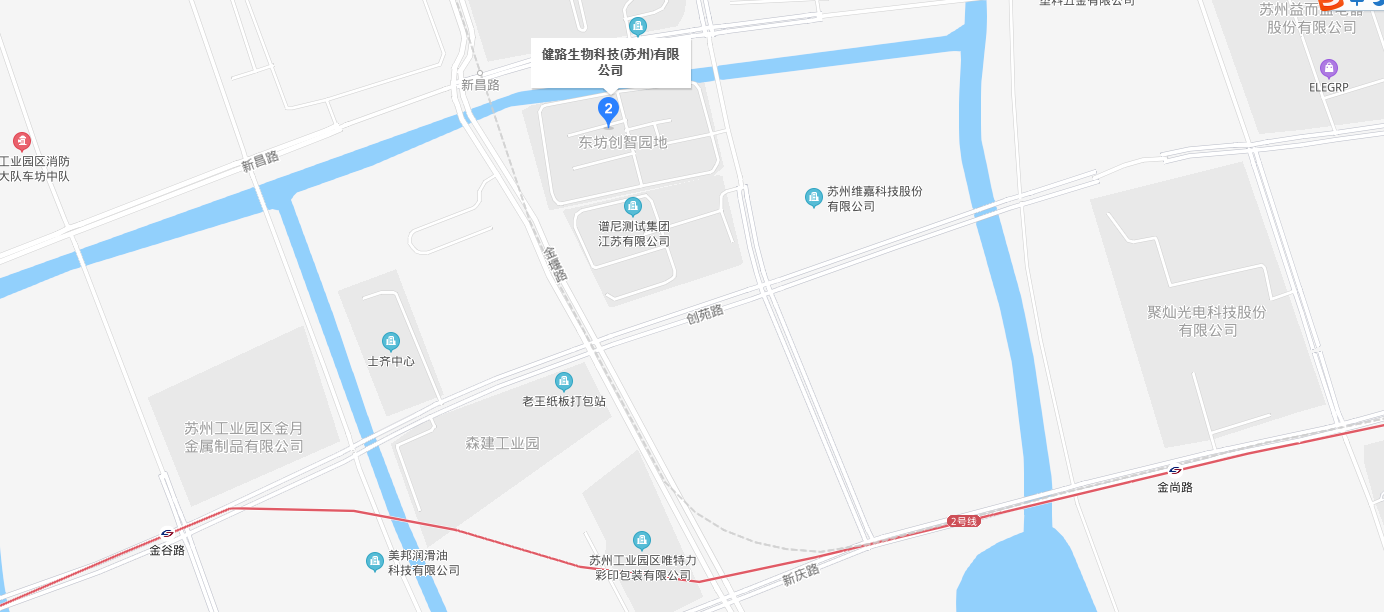Open the 士齐中心 POI icon
Image resolution: width=1384 pixels, height=612 pixels.
391,341
